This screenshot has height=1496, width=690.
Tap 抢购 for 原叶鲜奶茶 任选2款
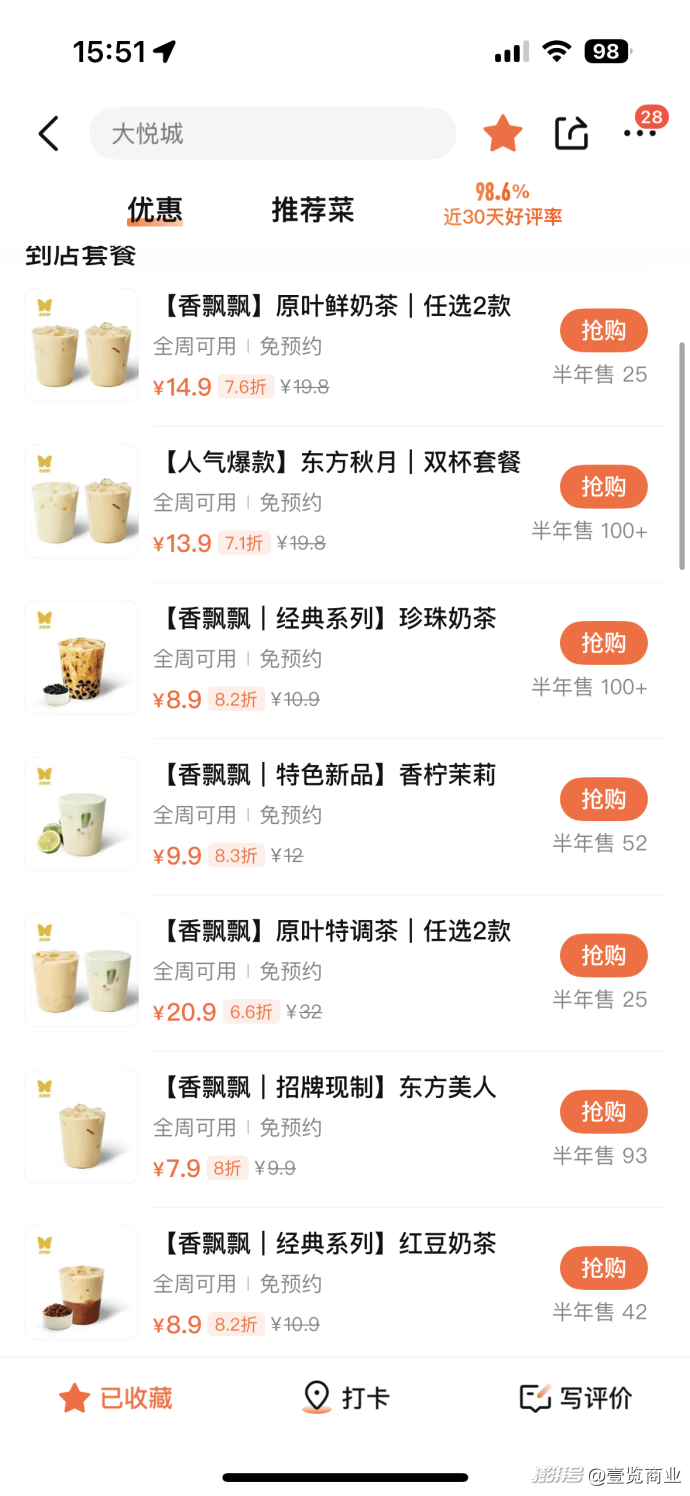603,331
